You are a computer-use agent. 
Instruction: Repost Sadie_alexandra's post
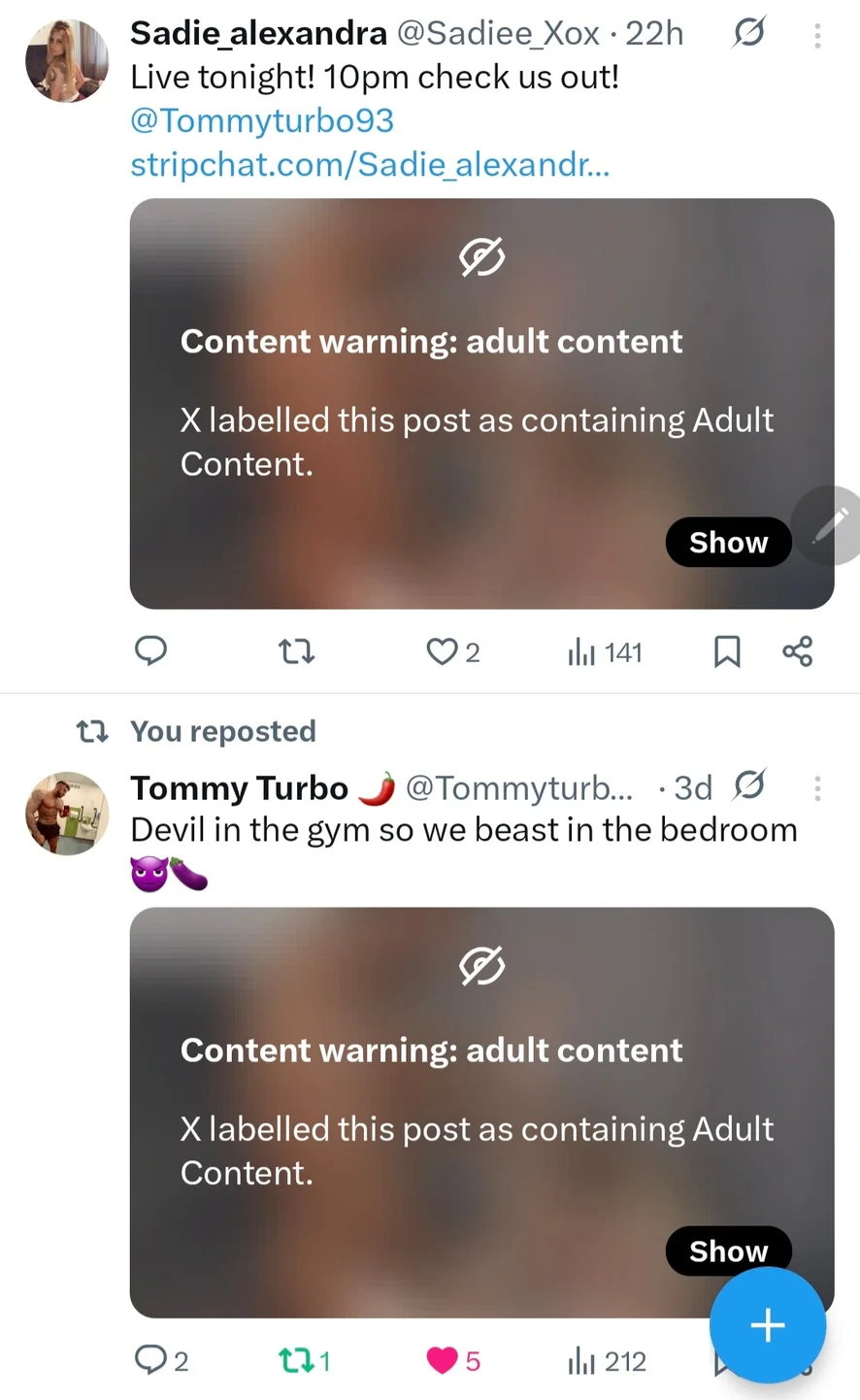(x=296, y=651)
